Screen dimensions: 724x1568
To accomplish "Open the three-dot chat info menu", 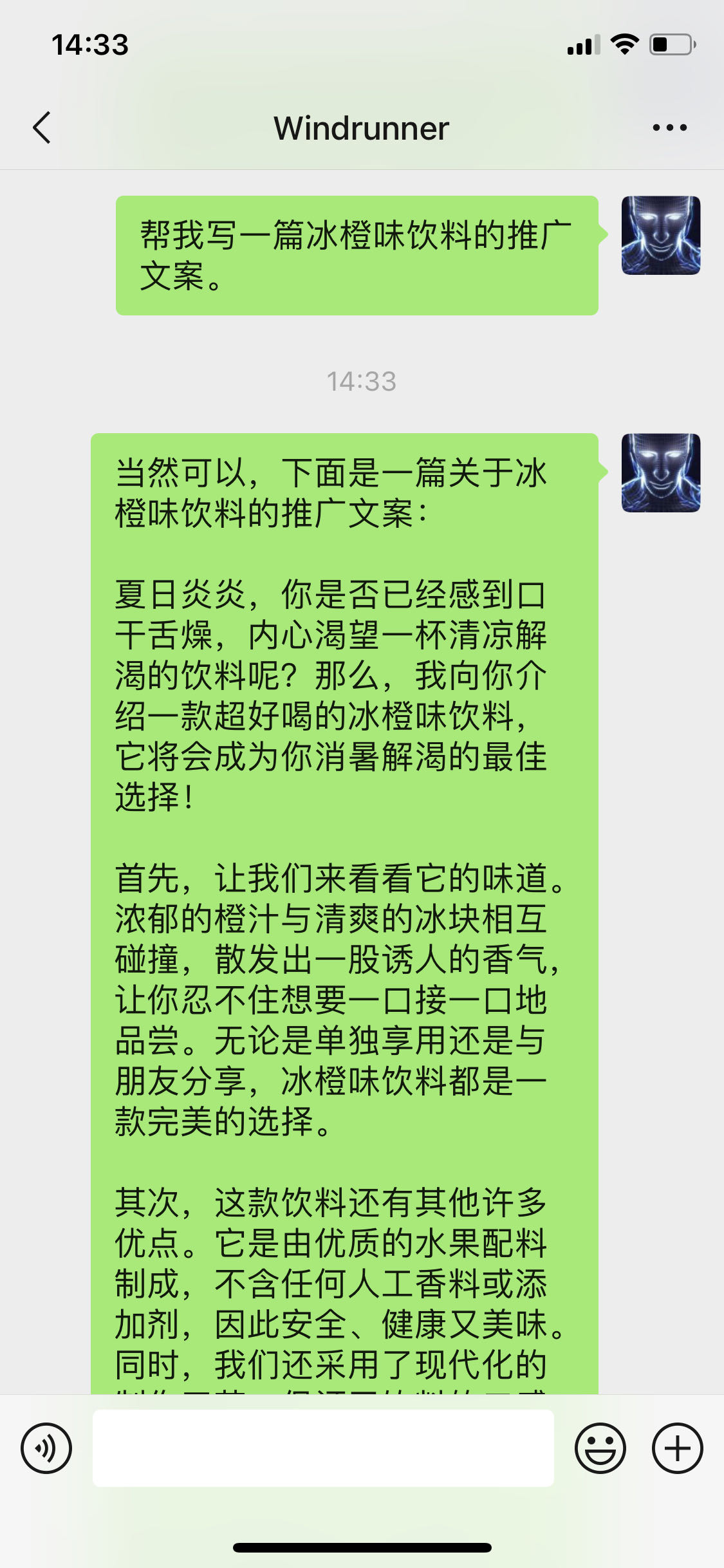I will pyautogui.click(x=669, y=127).
